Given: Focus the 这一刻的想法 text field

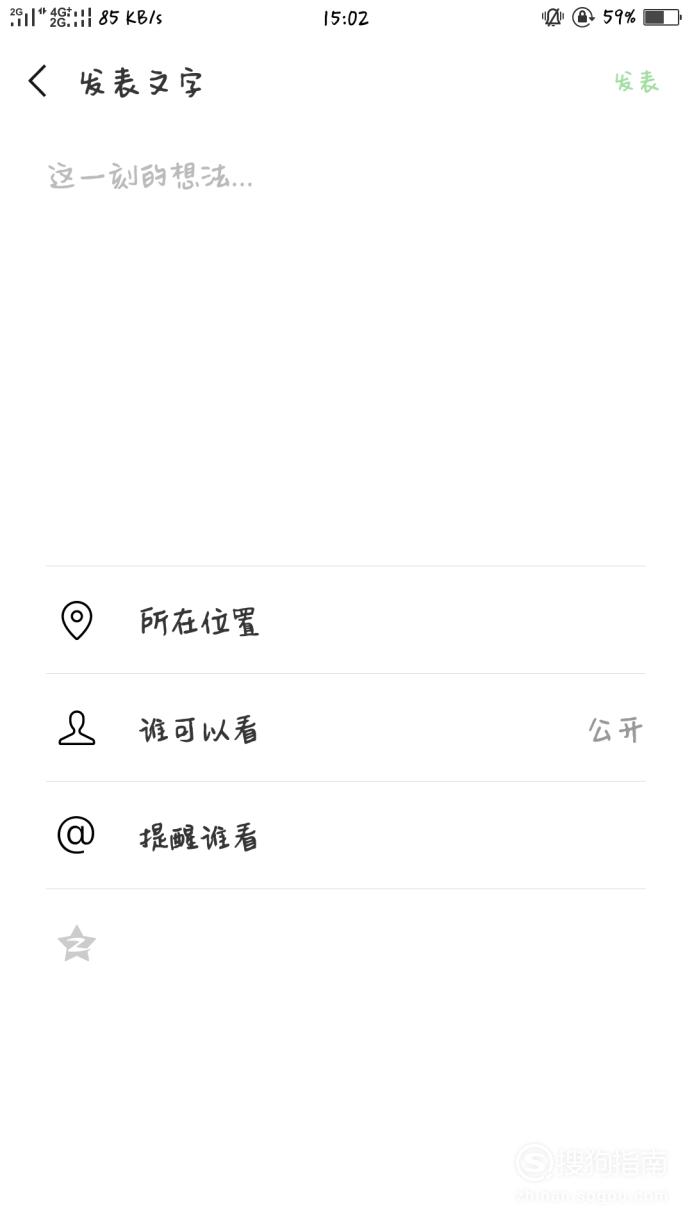Looking at the screenshot, I should (345, 340).
